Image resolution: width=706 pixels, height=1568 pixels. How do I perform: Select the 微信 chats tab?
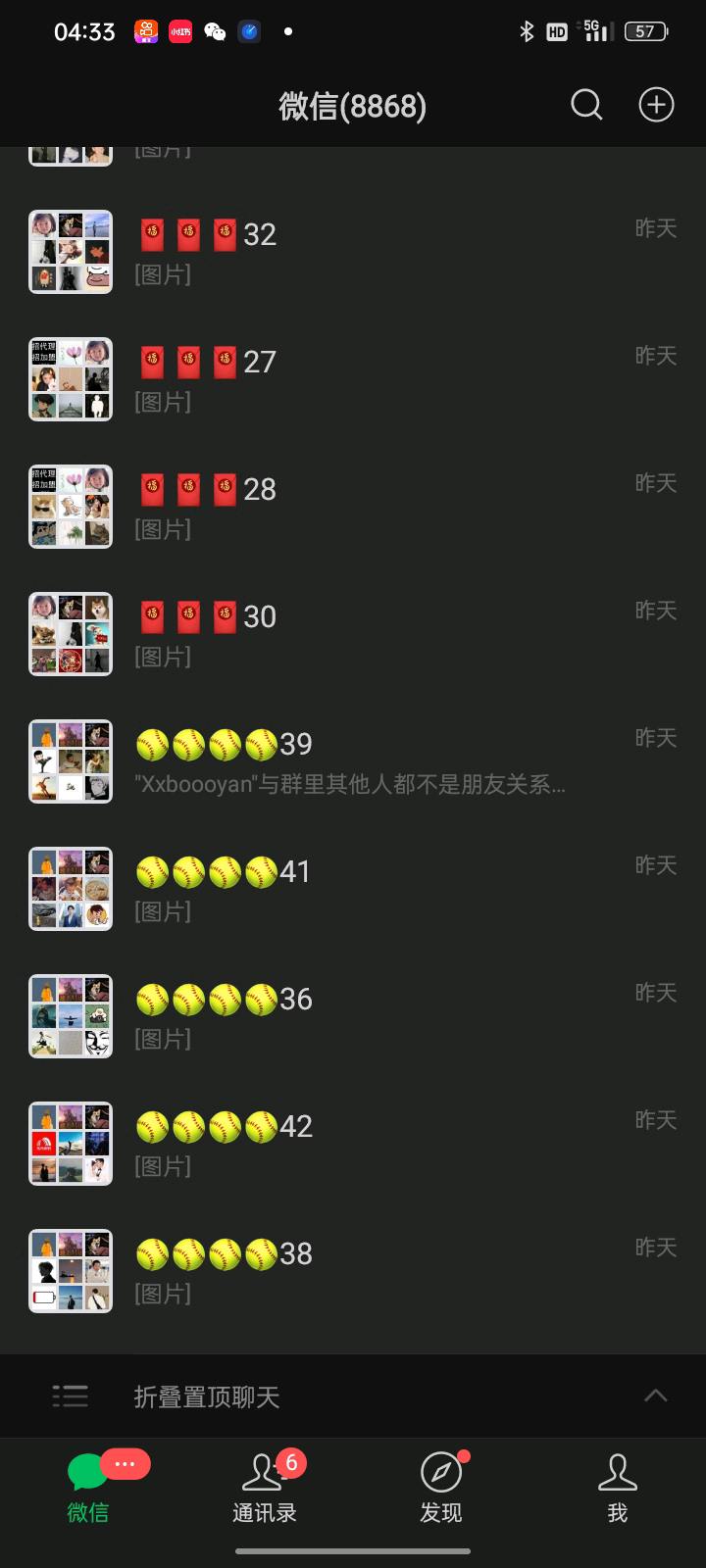point(88,1488)
